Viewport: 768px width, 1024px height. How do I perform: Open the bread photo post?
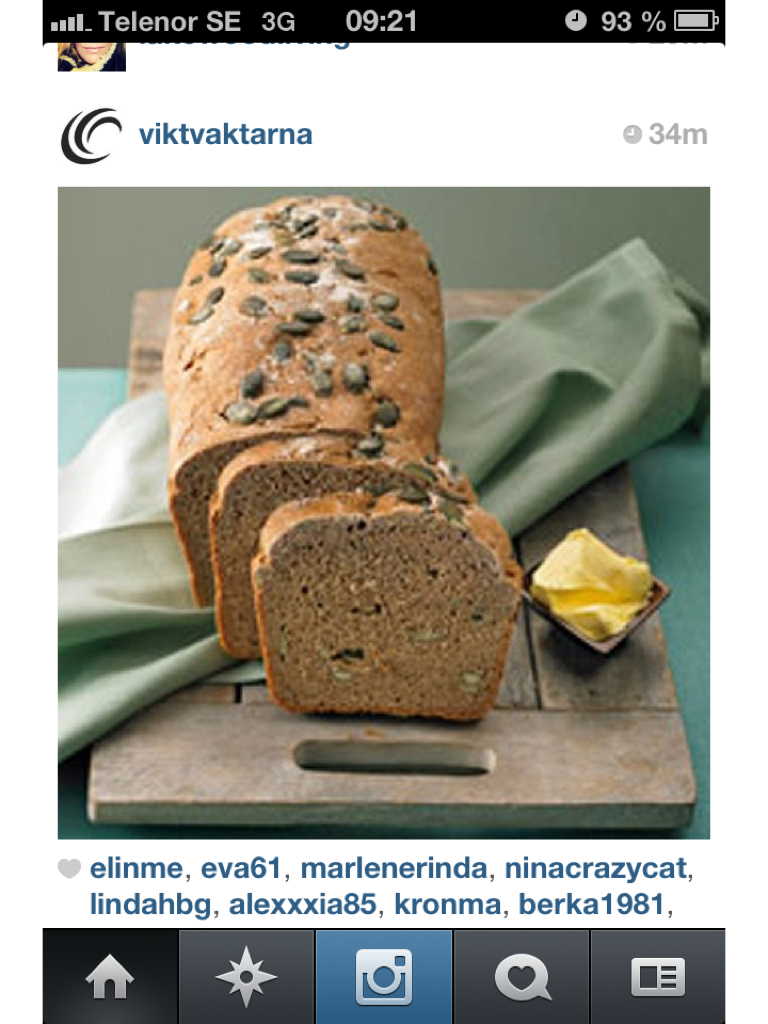click(384, 512)
